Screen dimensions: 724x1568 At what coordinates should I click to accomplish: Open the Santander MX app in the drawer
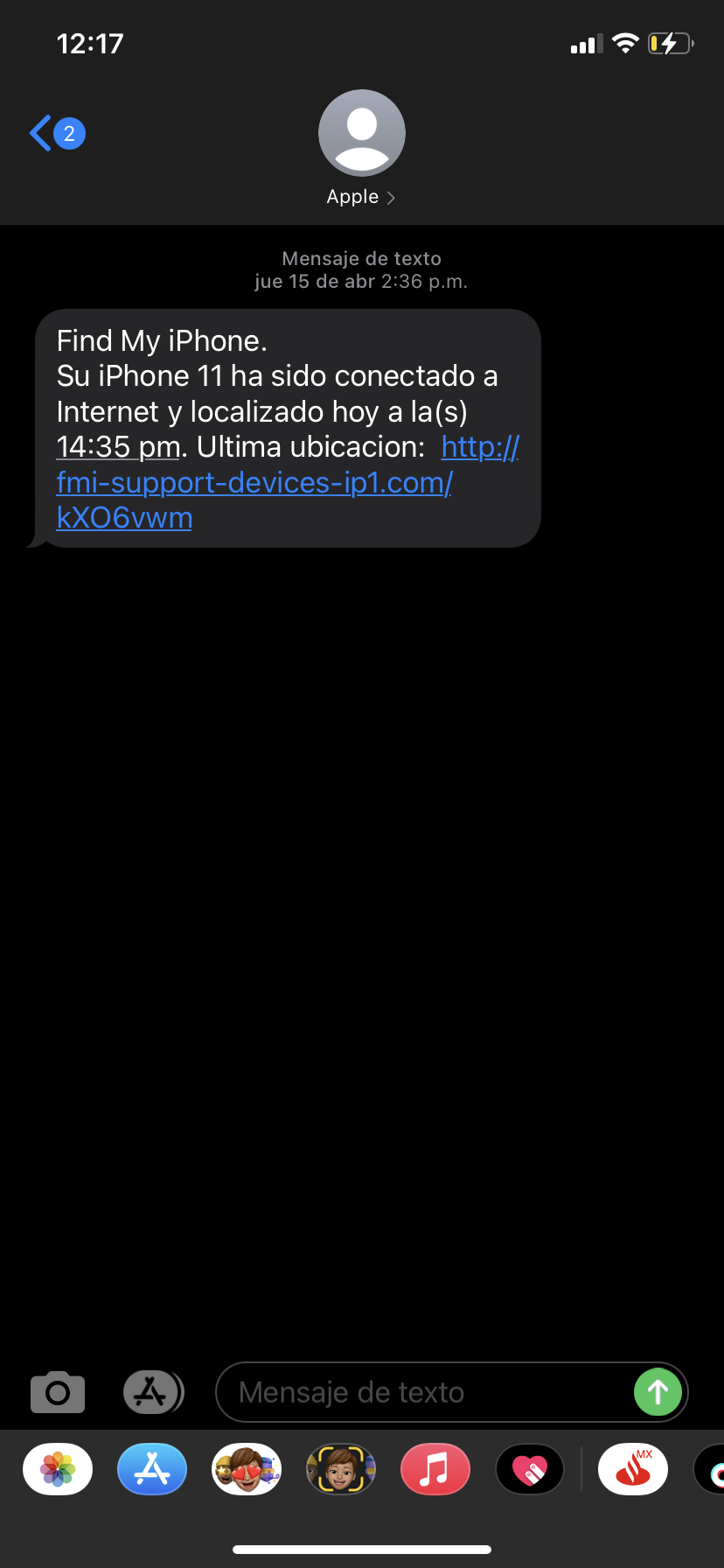coord(633,1469)
